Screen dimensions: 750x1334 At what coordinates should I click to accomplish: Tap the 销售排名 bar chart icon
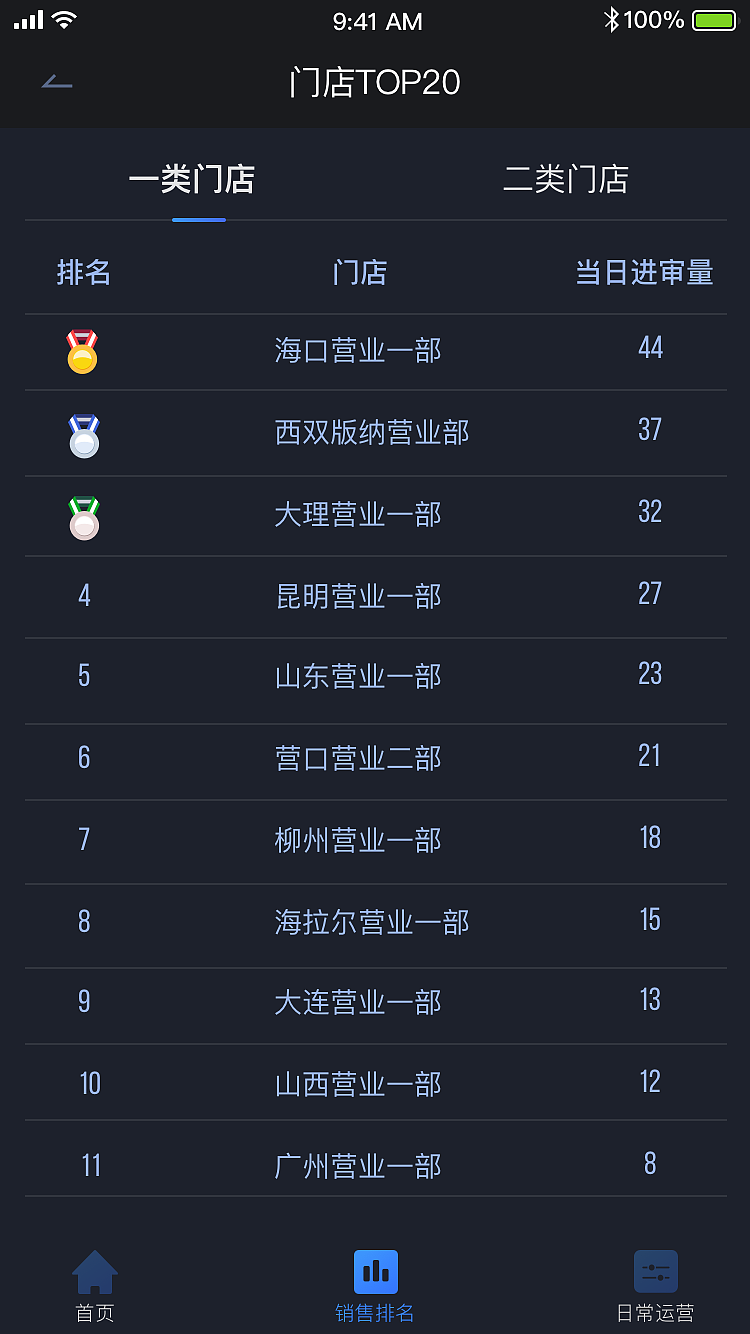click(x=375, y=1270)
